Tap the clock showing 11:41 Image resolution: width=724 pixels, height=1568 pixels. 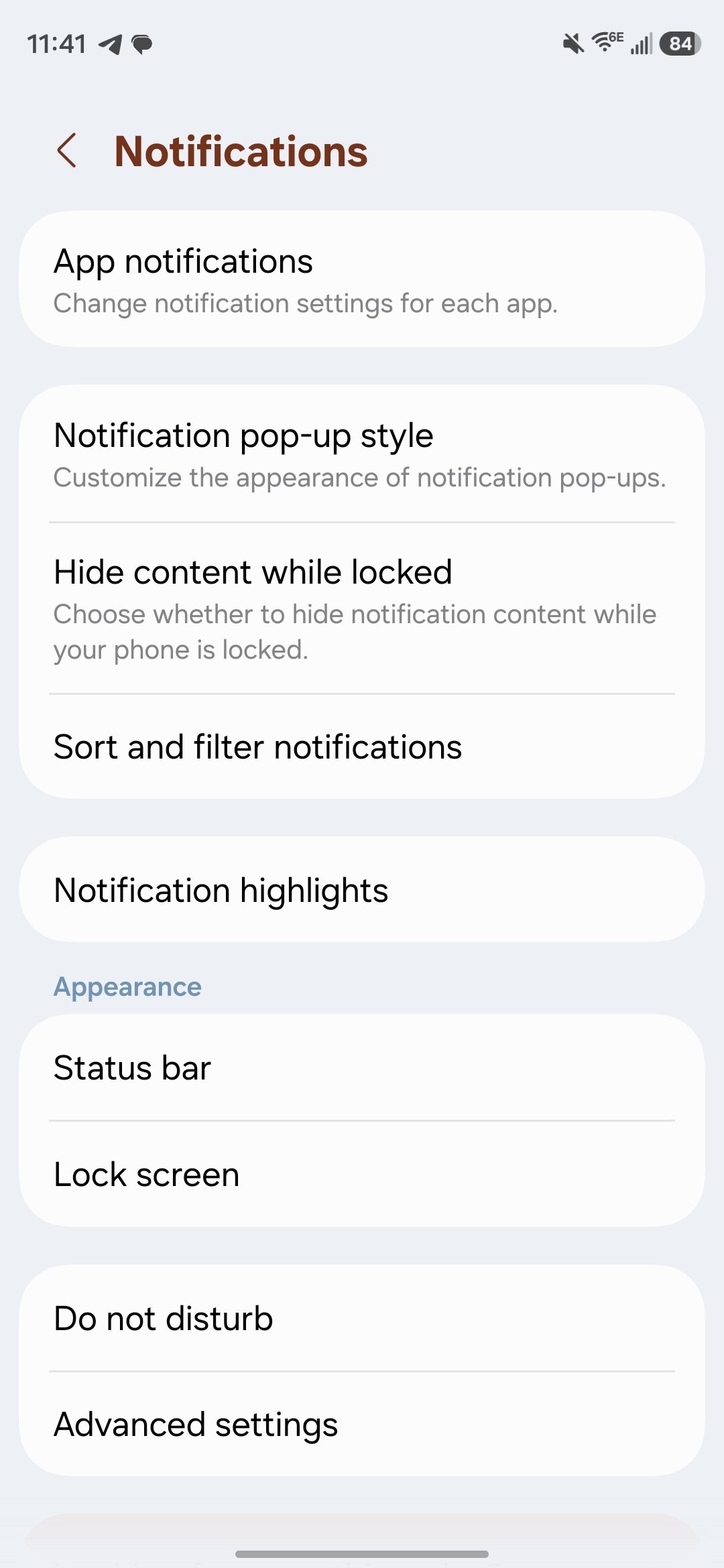57,43
